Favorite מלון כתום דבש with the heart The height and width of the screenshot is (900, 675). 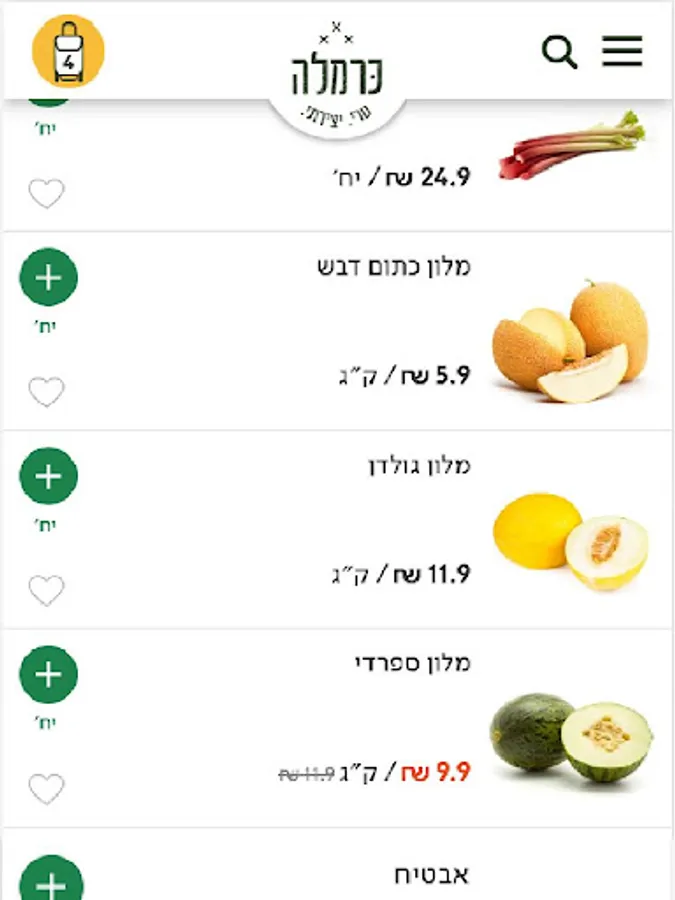(46, 392)
